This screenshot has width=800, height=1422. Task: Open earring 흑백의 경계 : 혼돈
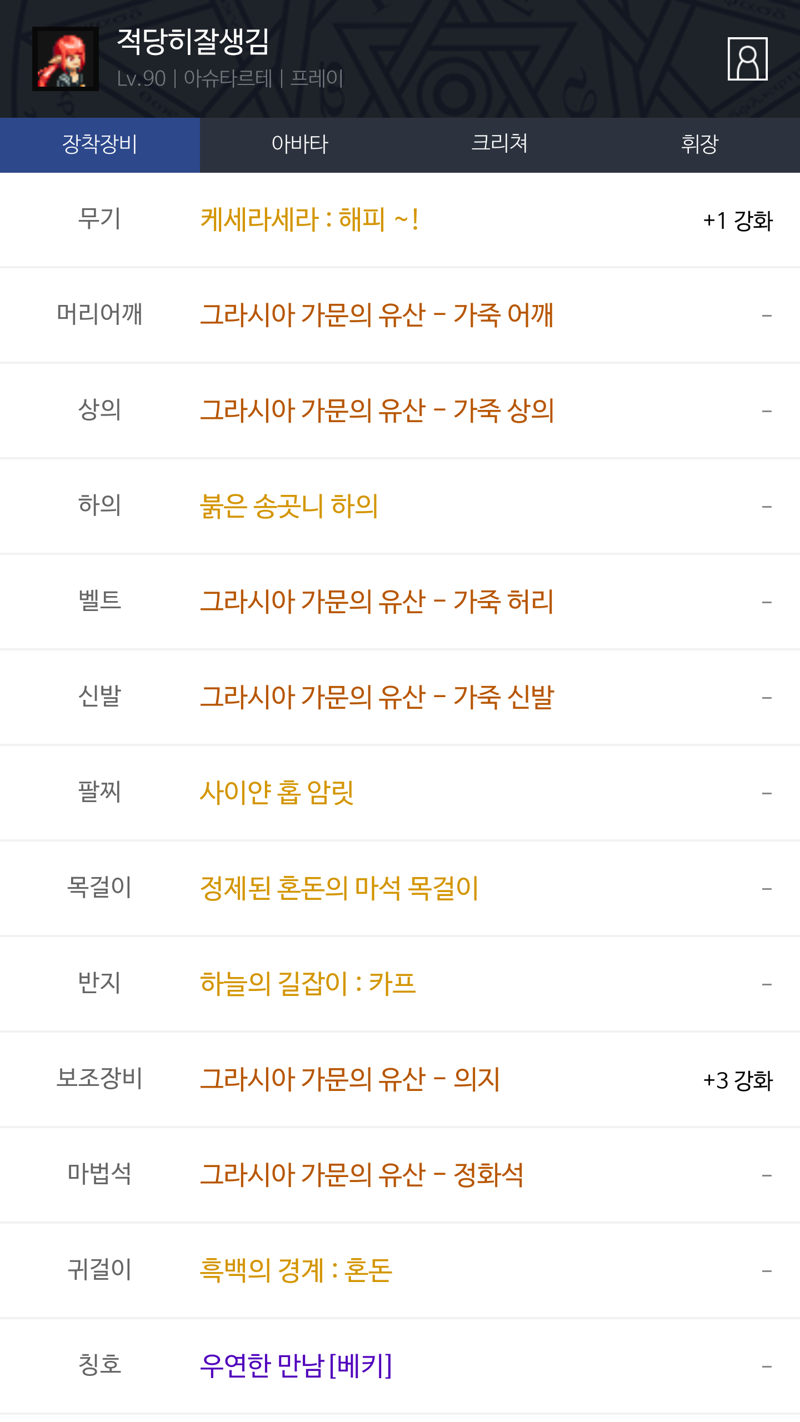[x=296, y=1270]
